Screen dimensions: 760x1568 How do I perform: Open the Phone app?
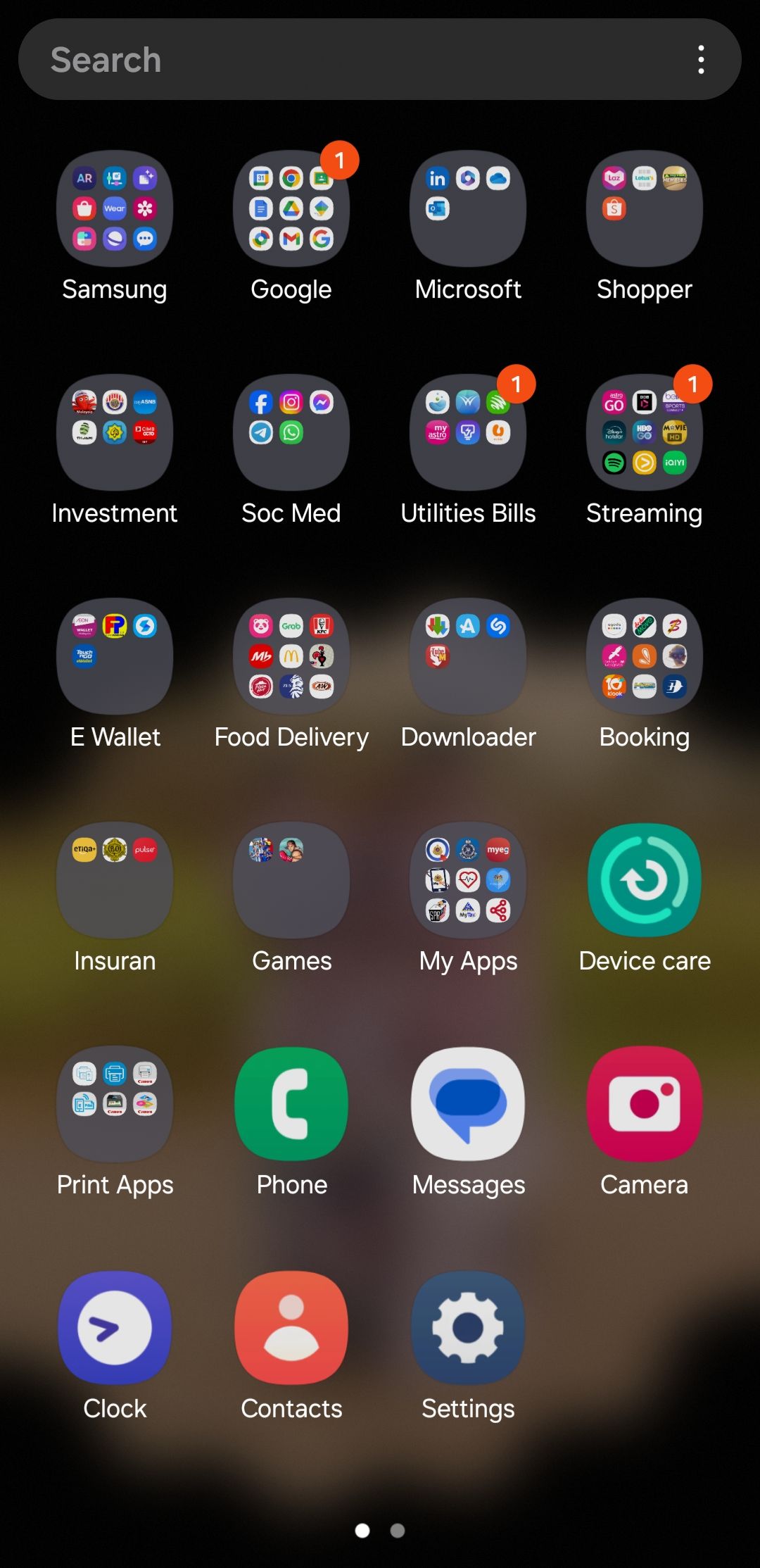click(x=291, y=1103)
